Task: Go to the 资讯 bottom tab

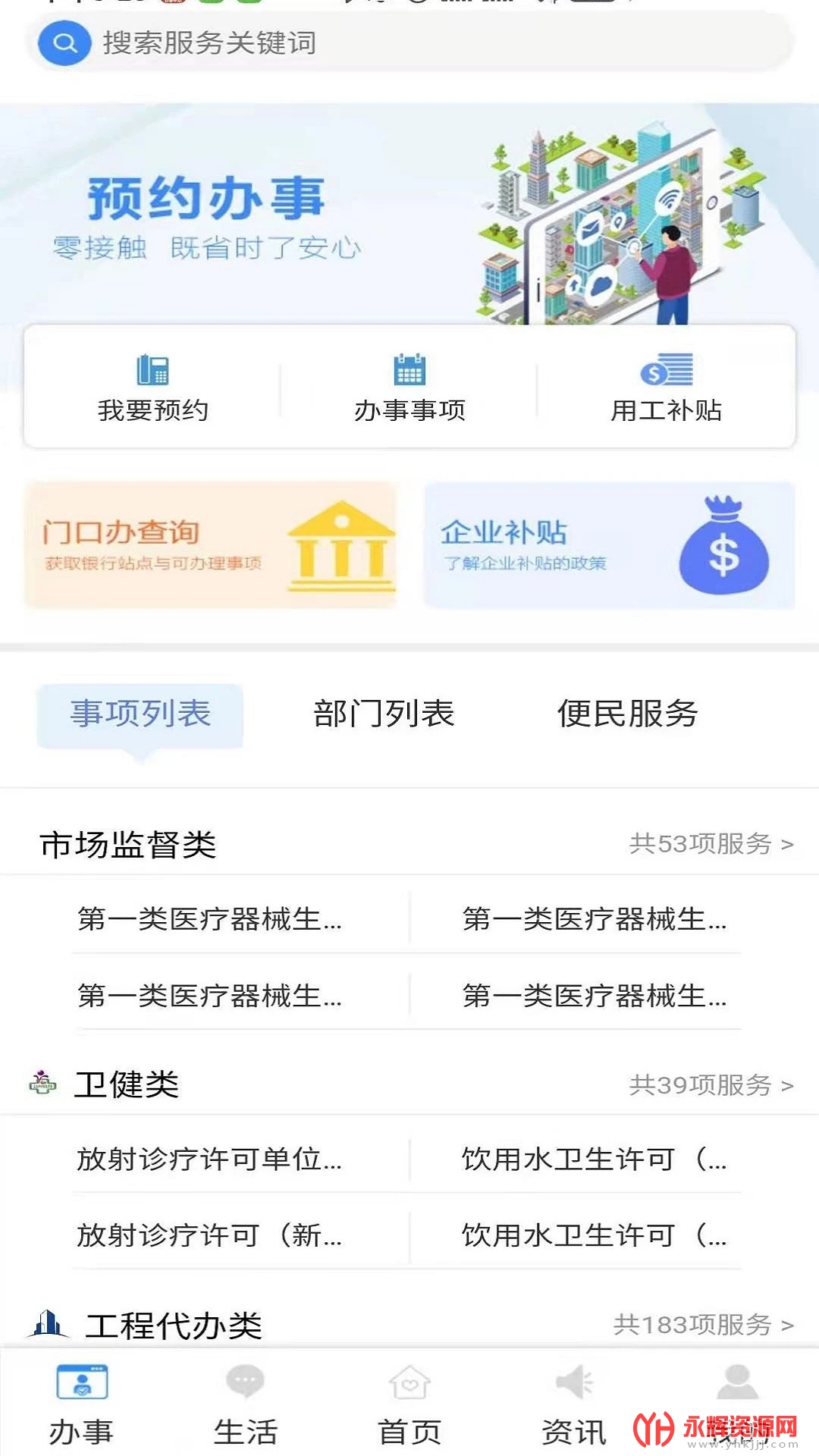Action: pyautogui.click(x=573, y=1404)
